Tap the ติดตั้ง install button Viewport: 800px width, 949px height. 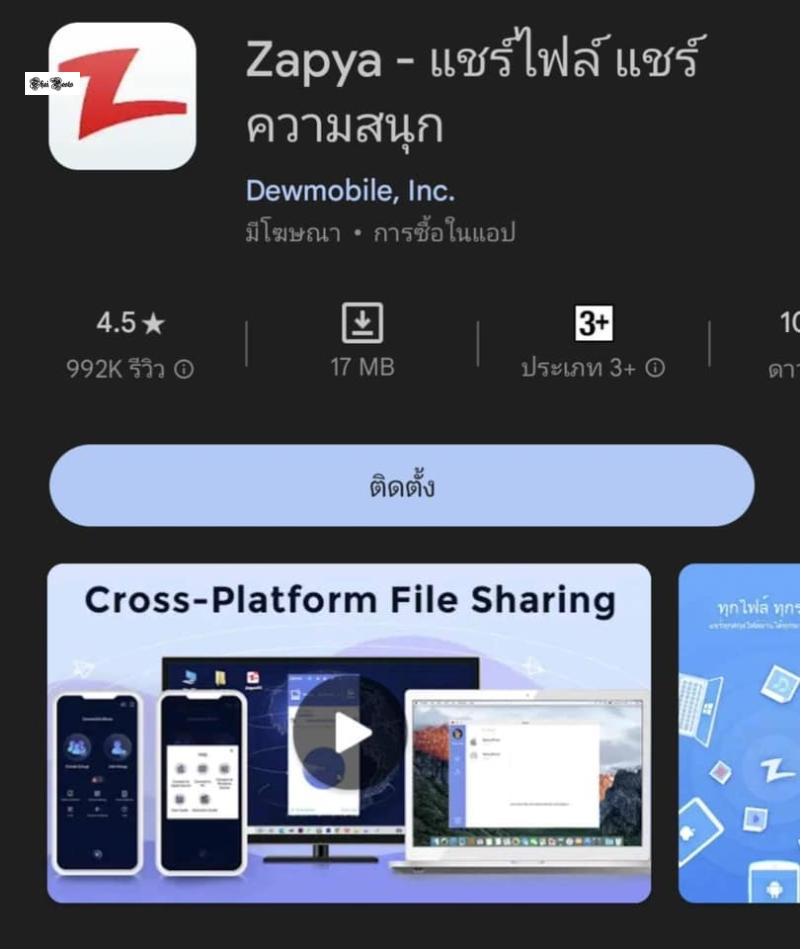401,486
